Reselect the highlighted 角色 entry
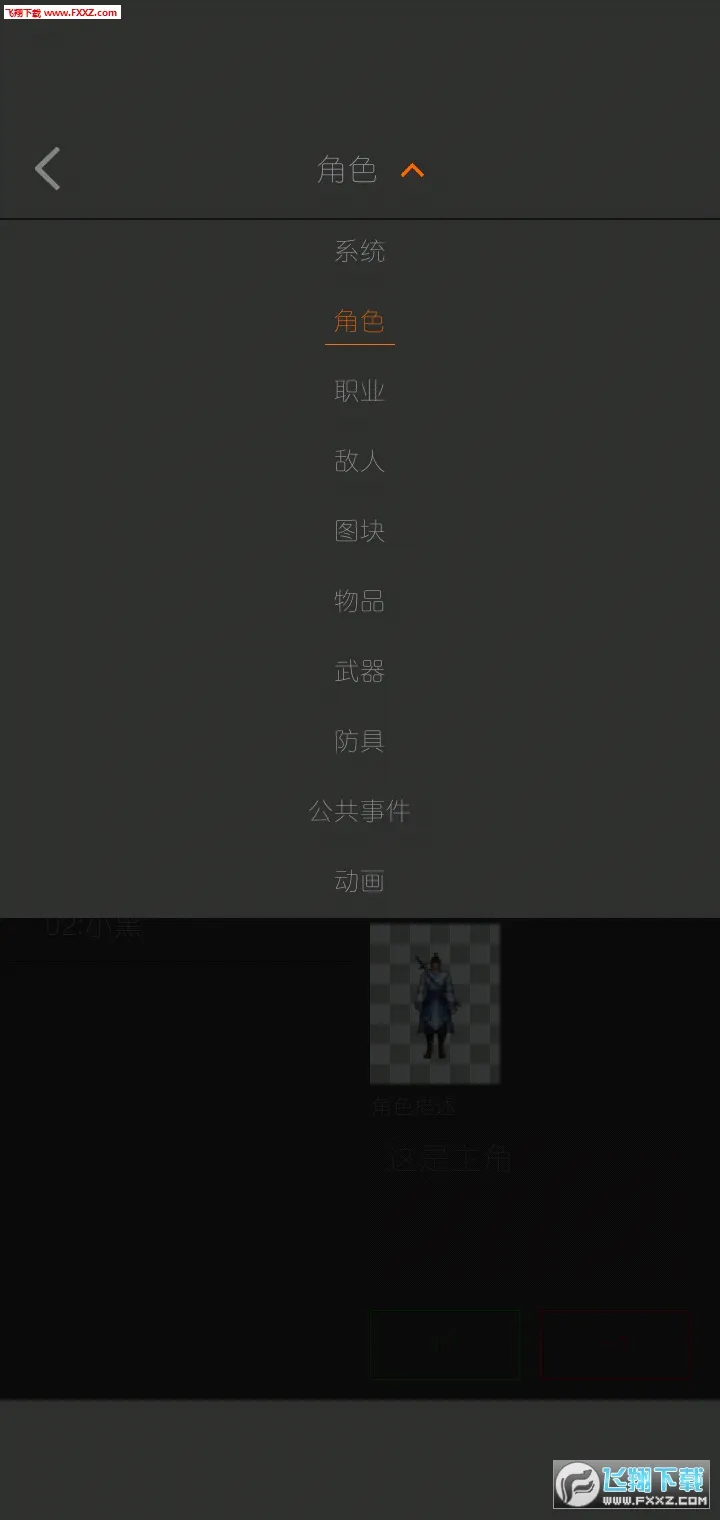Viewport: 720px width, 1520px height. coord(360,321)
